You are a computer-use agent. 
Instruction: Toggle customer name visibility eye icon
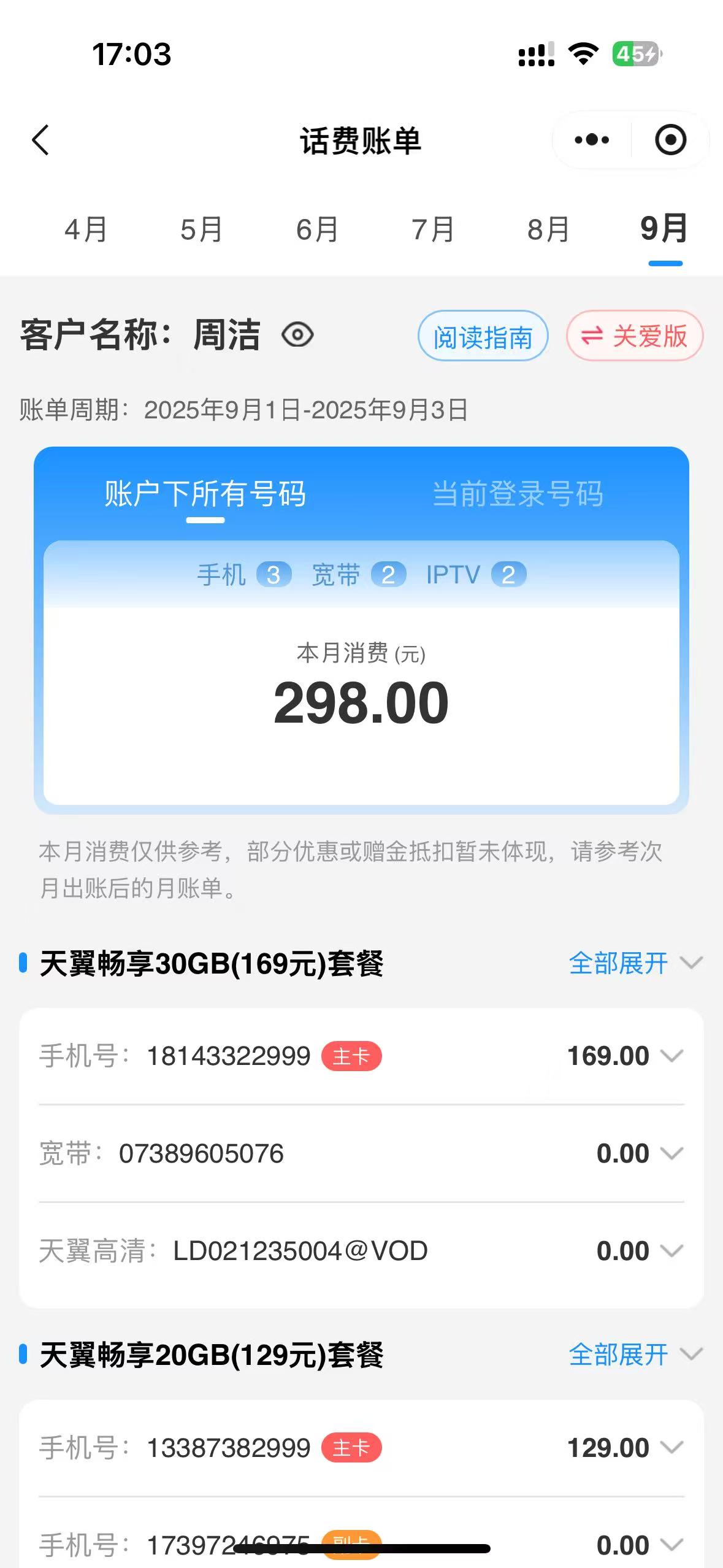click(297, 335)
